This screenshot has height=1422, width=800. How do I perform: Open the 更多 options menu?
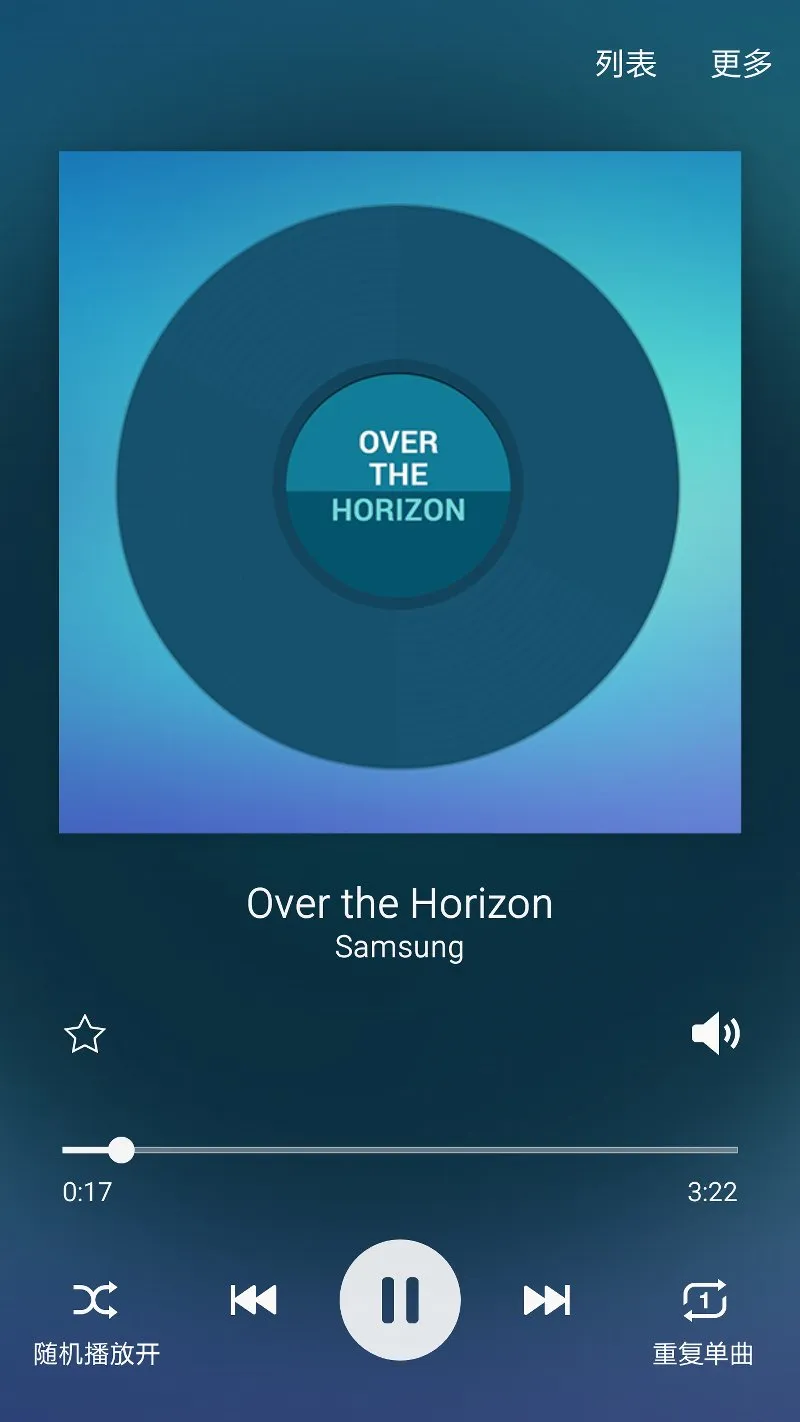(742, 64)
